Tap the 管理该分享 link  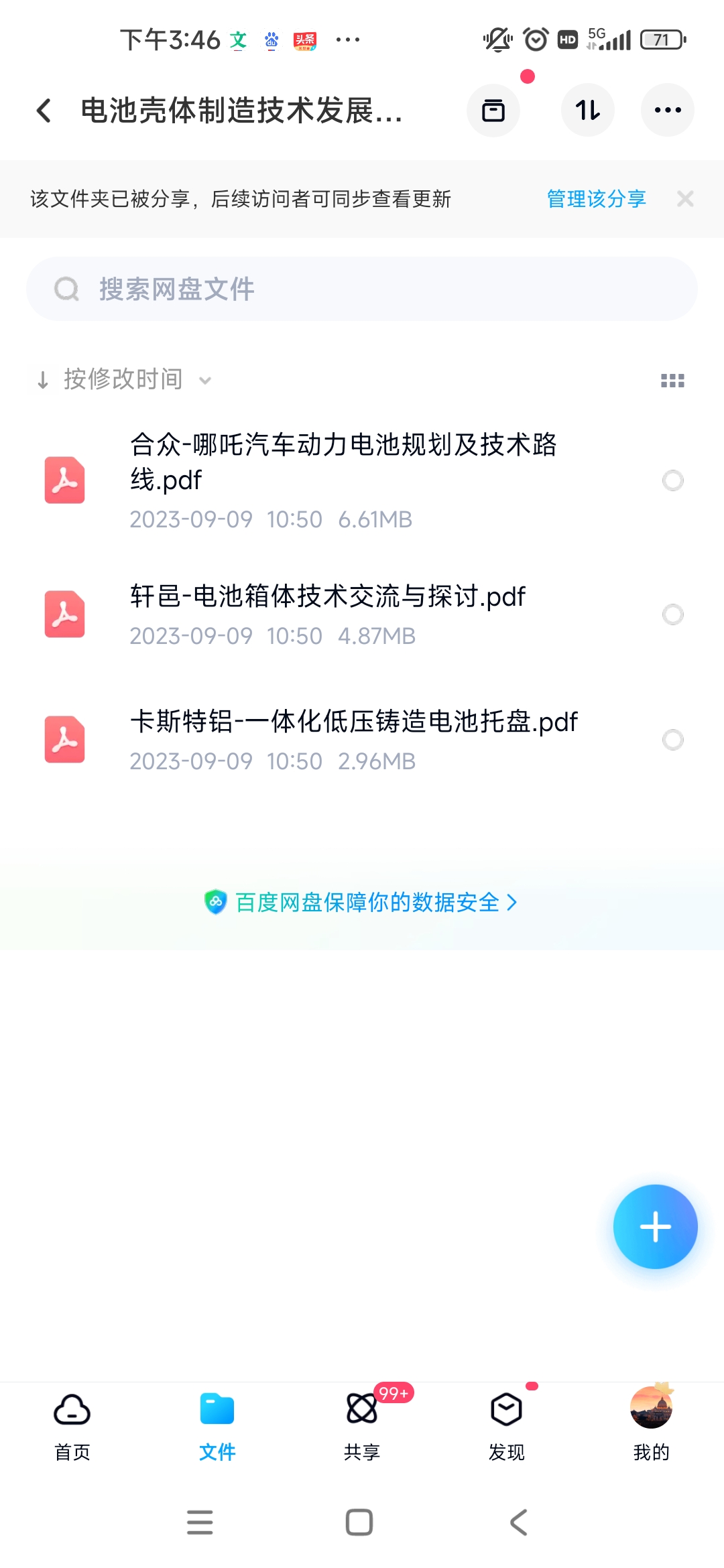[x=596, y=199]
